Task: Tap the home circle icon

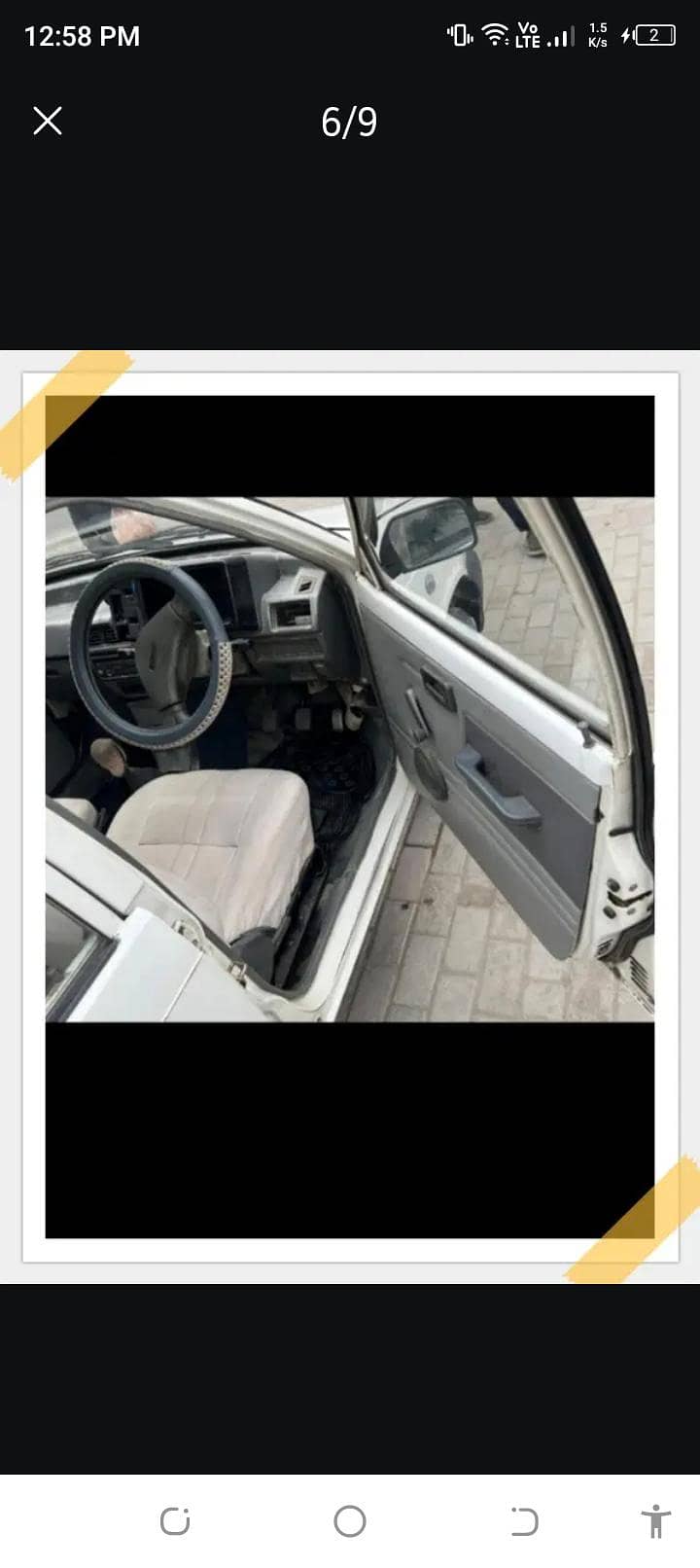Action: coord(350,1522)
